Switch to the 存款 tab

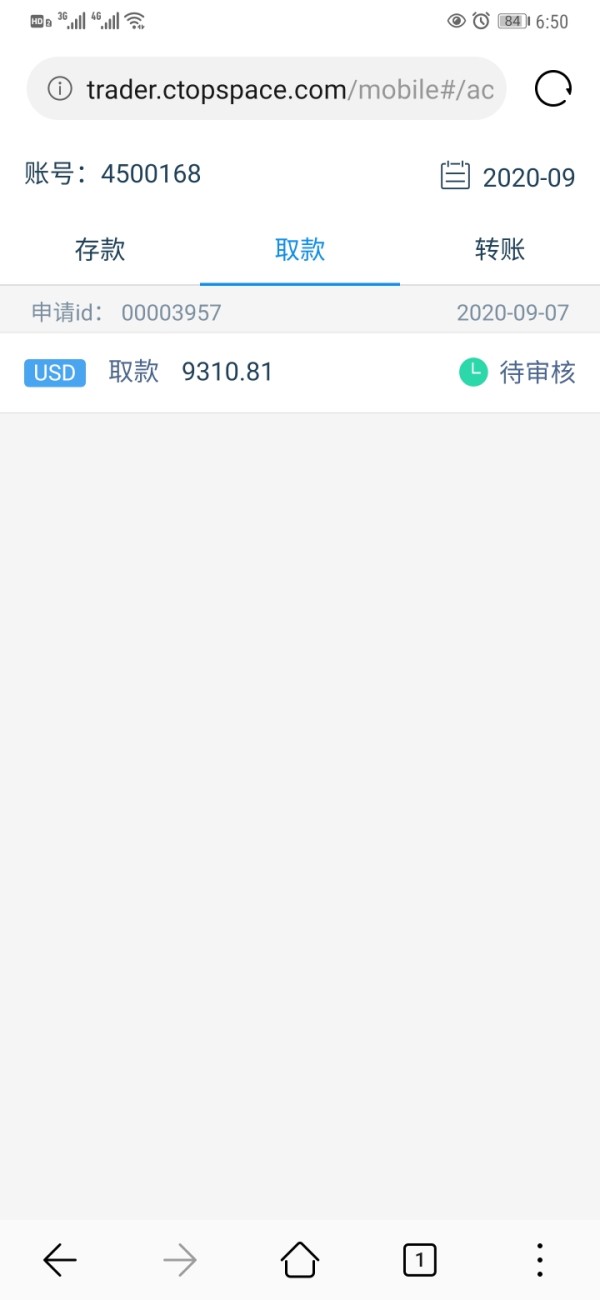100,250
